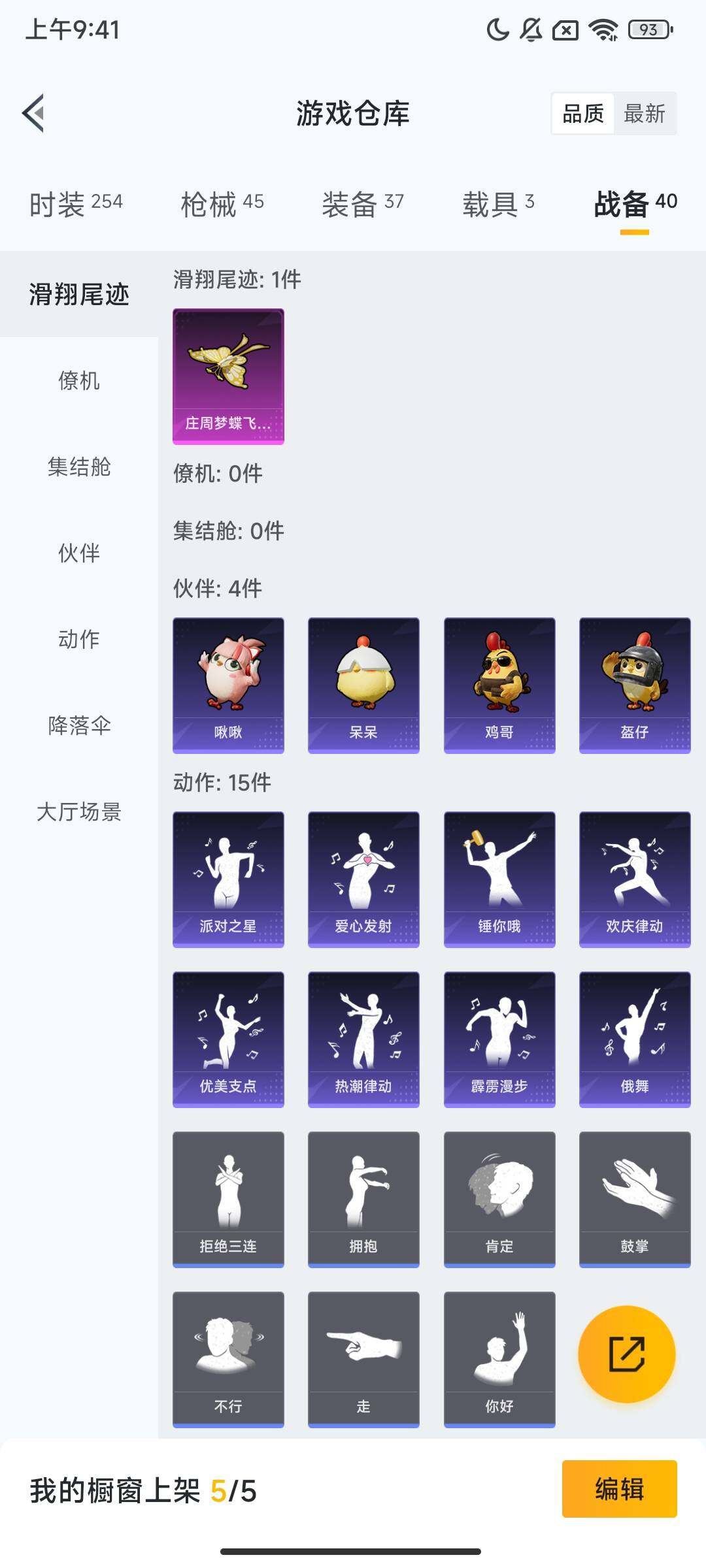Viewport: 706px width, 1568px height.
Task: Select the 俄舞 dance emote
Action: click(633, 1039)
